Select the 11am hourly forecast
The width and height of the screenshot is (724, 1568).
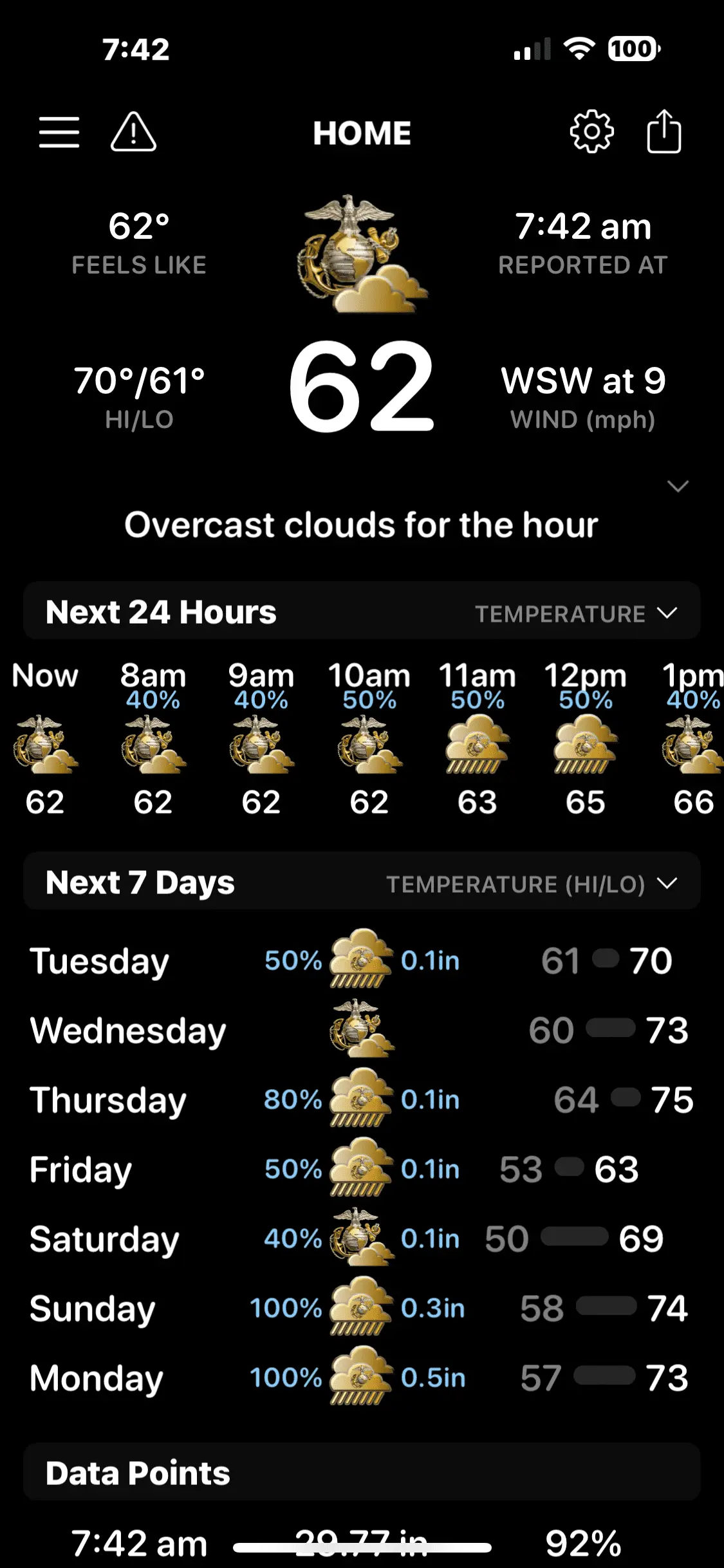[477, 740]
